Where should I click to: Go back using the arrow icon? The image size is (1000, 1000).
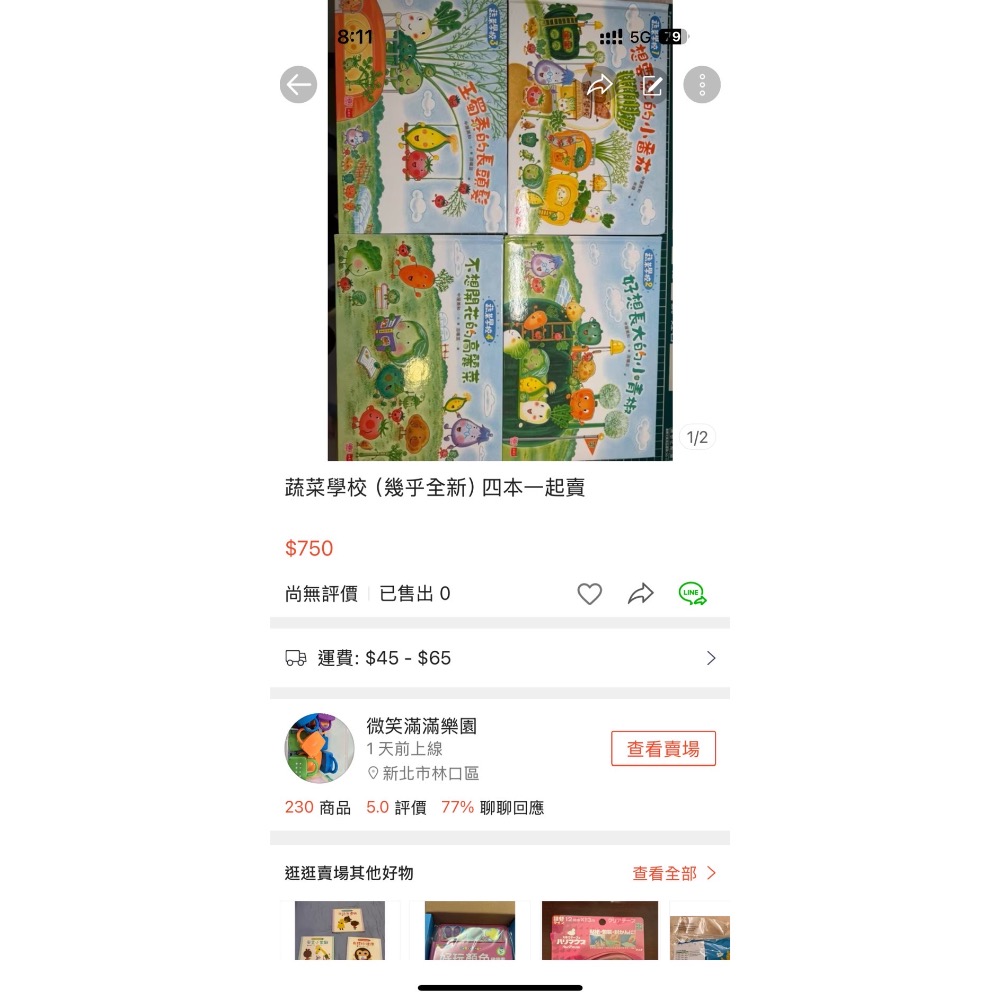tap(298, 85)
